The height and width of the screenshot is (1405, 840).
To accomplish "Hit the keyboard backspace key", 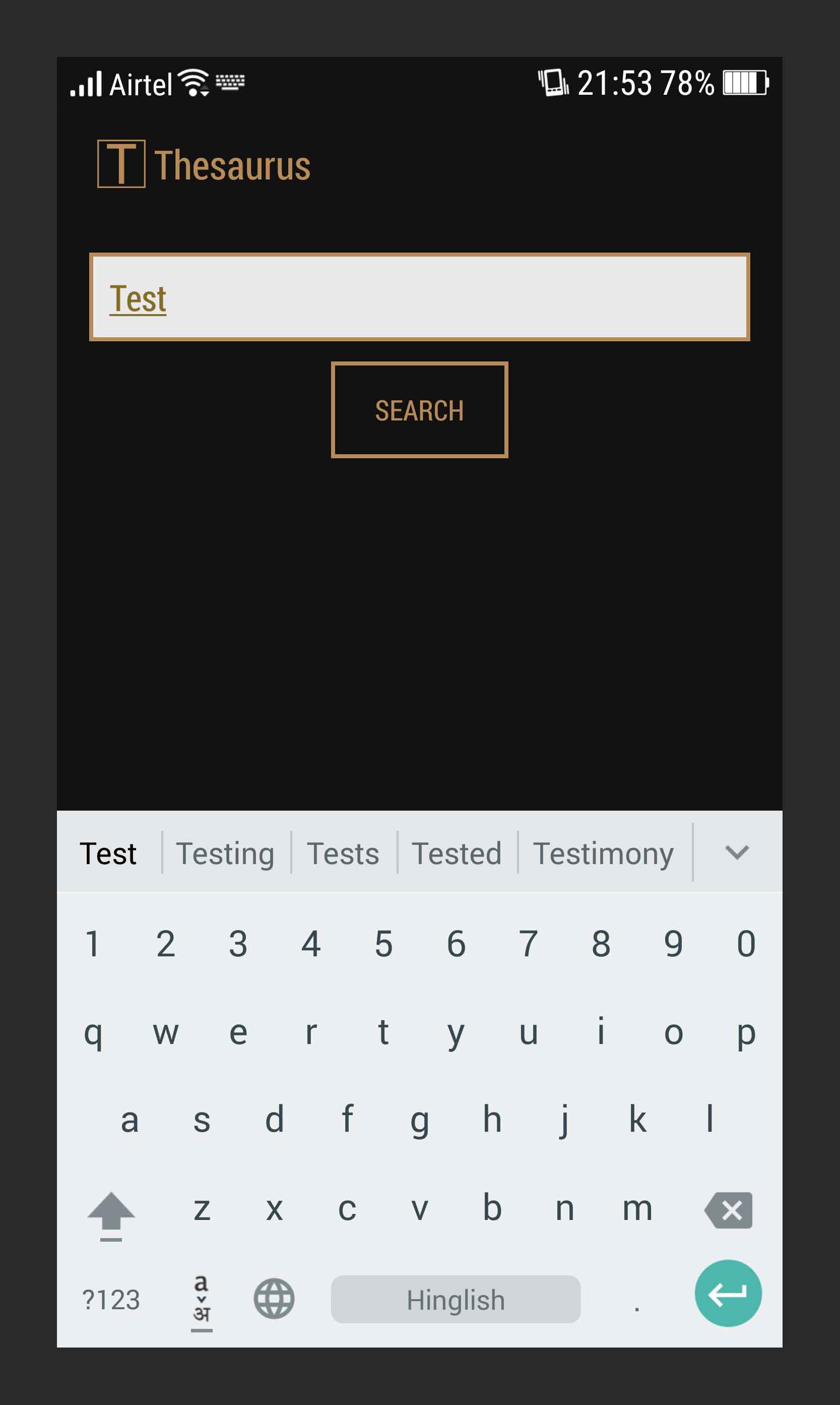I will (x=729, y=1210).
